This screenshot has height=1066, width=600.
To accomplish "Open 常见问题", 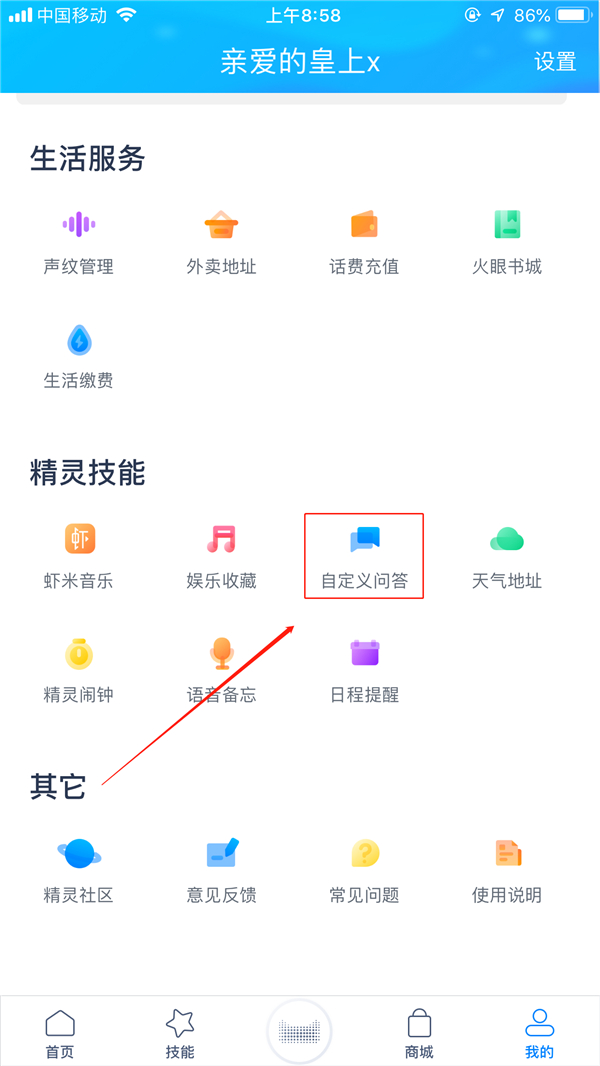I will pos(364,869).
